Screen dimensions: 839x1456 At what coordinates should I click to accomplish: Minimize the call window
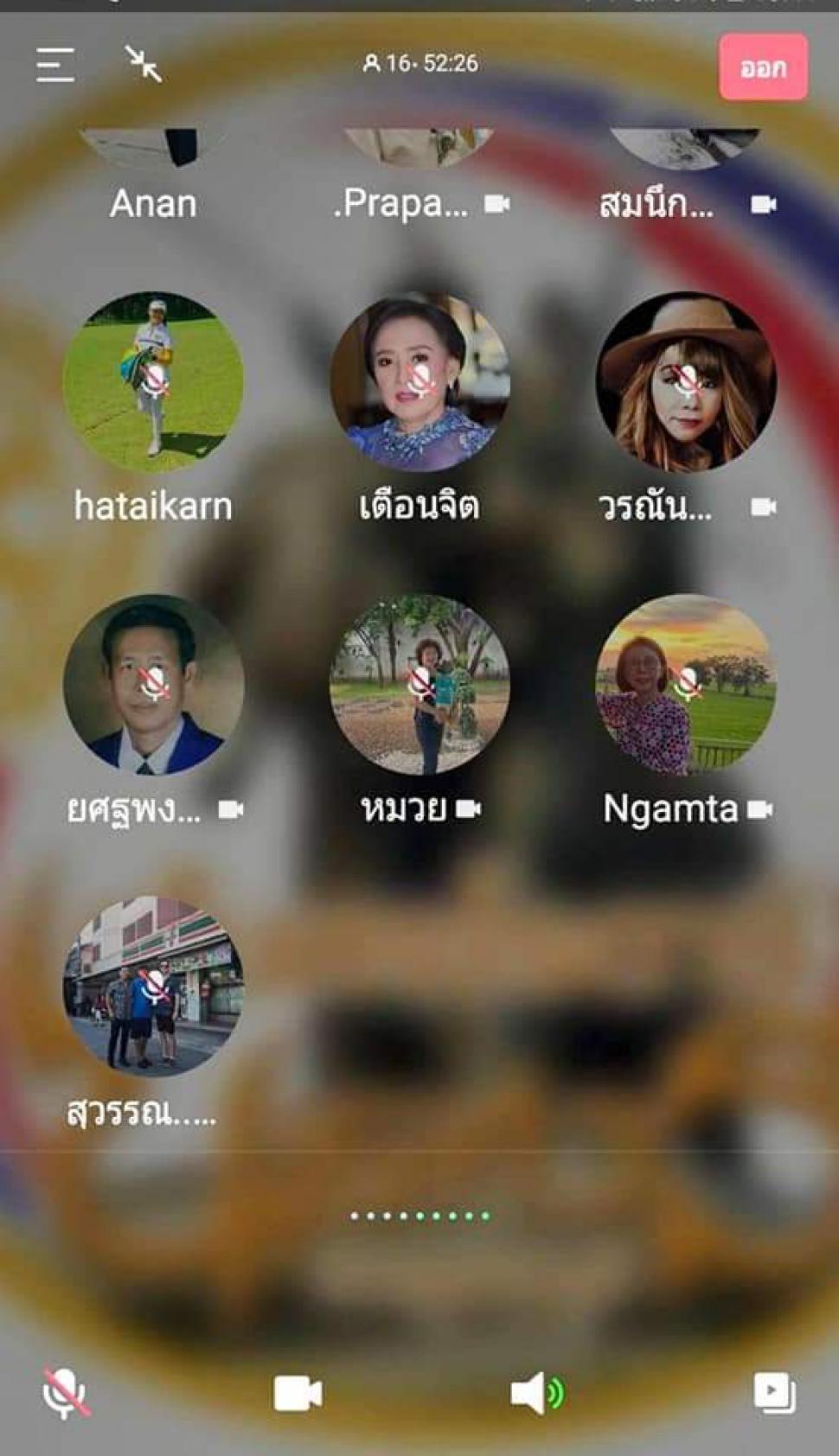coord(144,64)
